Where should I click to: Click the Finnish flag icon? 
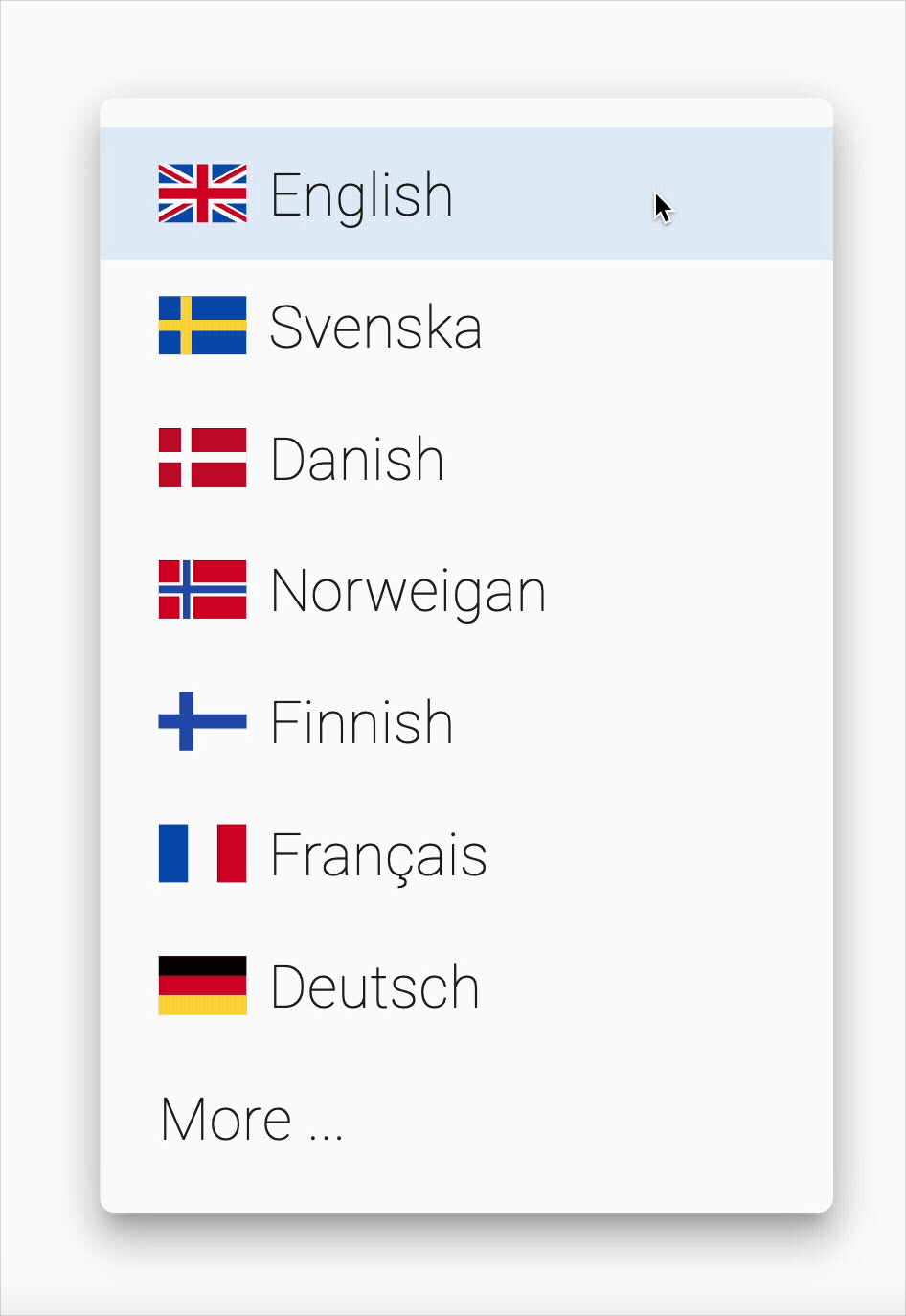pos(201,723)
